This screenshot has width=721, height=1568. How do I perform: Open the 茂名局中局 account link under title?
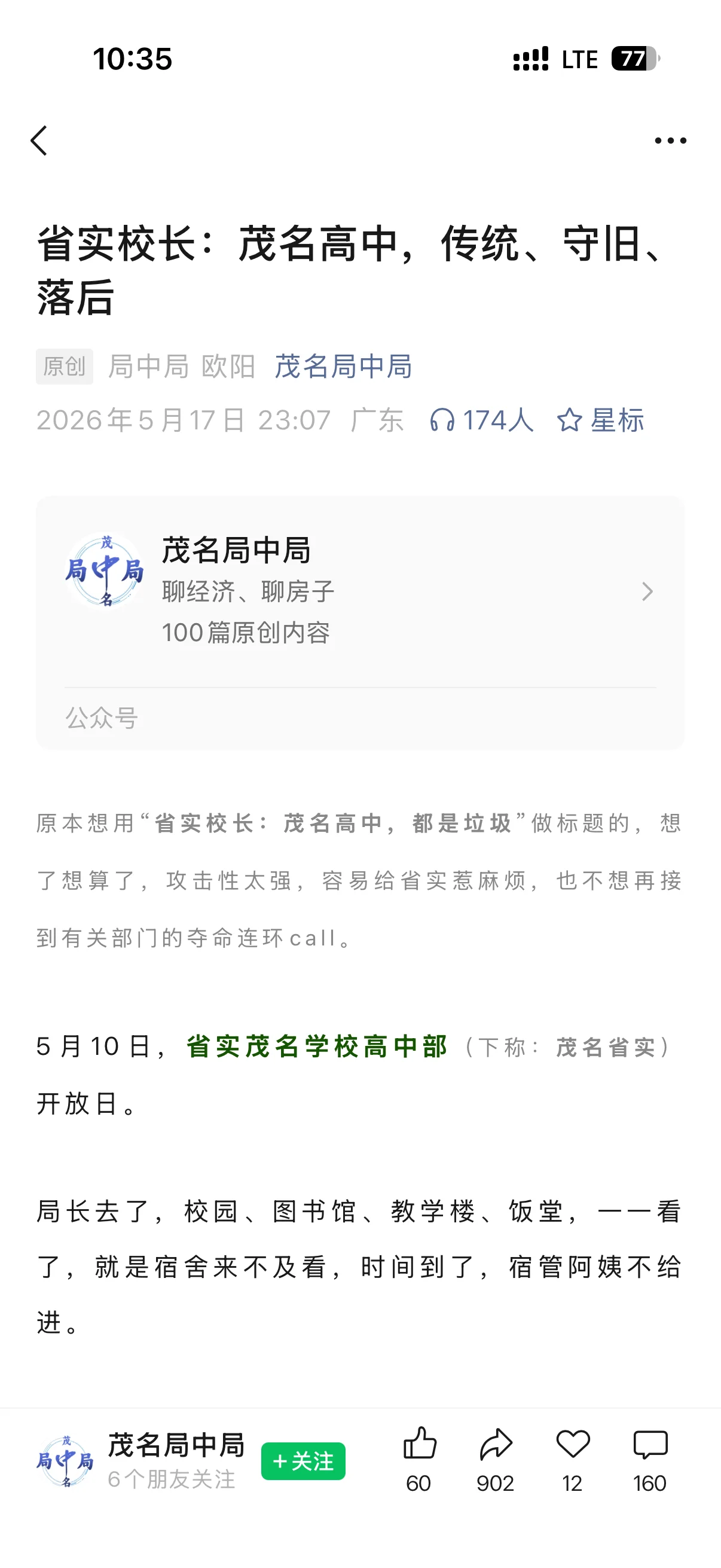(x=344, y=367)
